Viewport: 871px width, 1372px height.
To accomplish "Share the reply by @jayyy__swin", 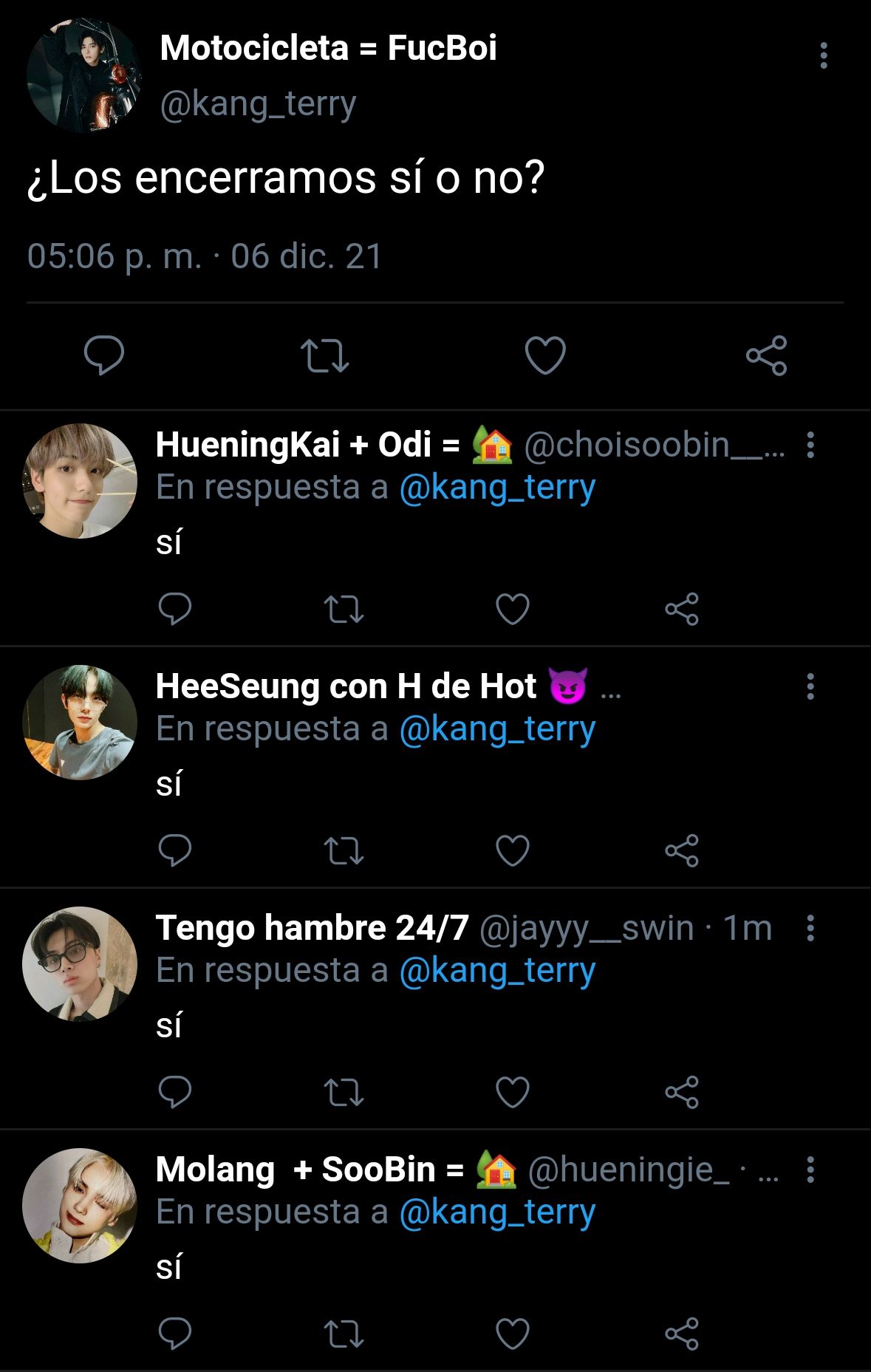I will pyautogui.click(x=681, y=1092).
